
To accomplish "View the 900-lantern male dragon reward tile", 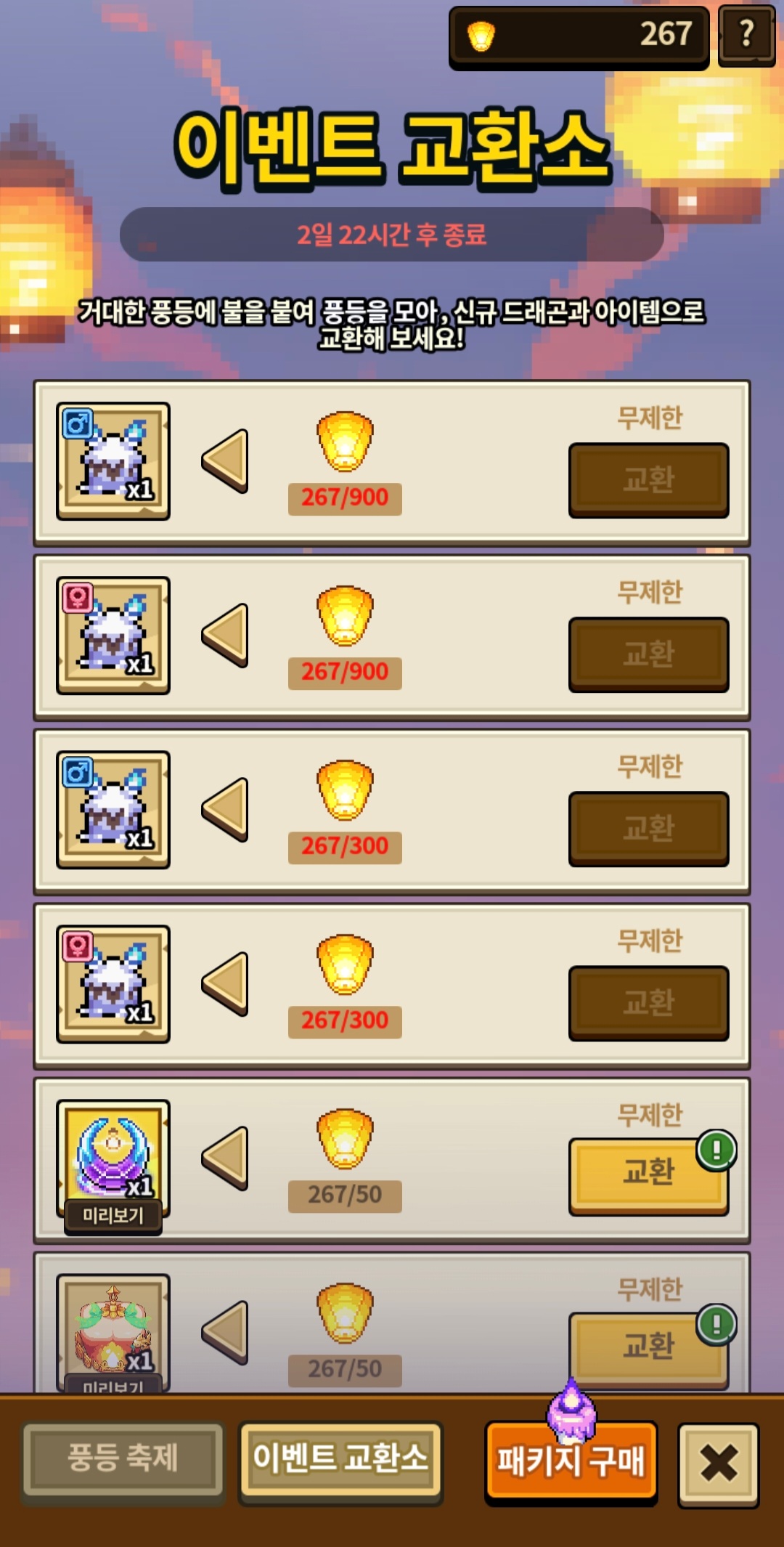I will click(113, 461).
